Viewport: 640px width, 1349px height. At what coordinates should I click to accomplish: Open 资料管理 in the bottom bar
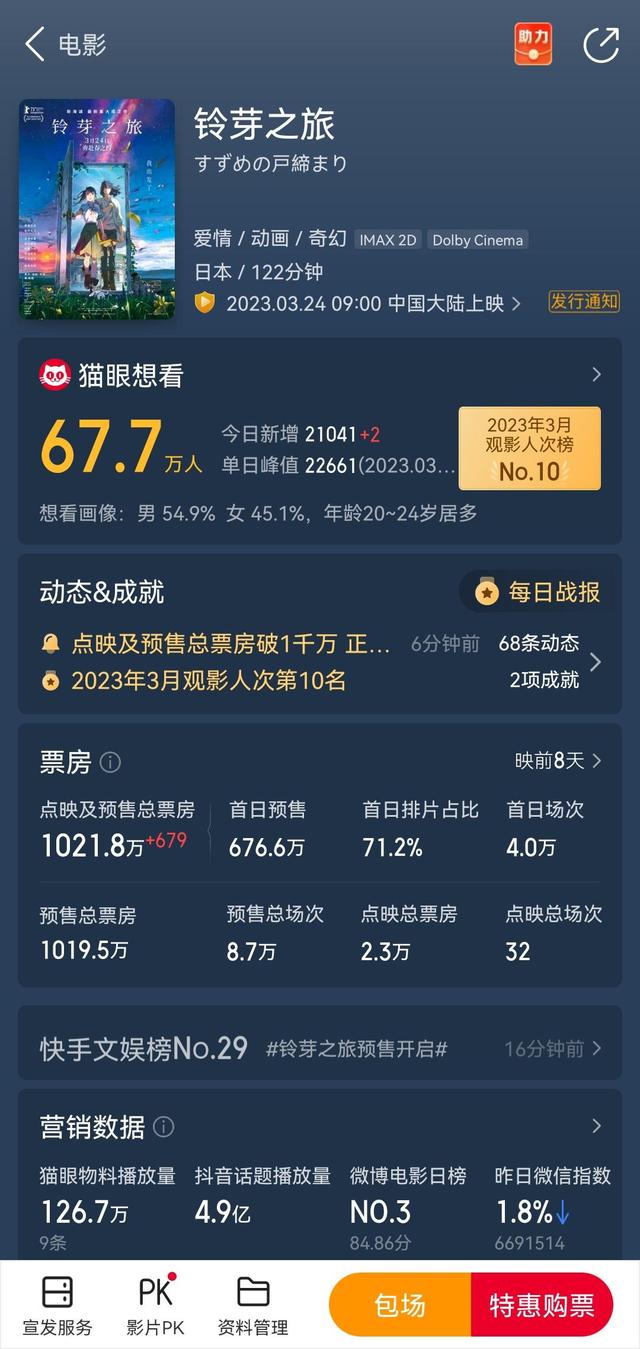[x=253, y=1306]
